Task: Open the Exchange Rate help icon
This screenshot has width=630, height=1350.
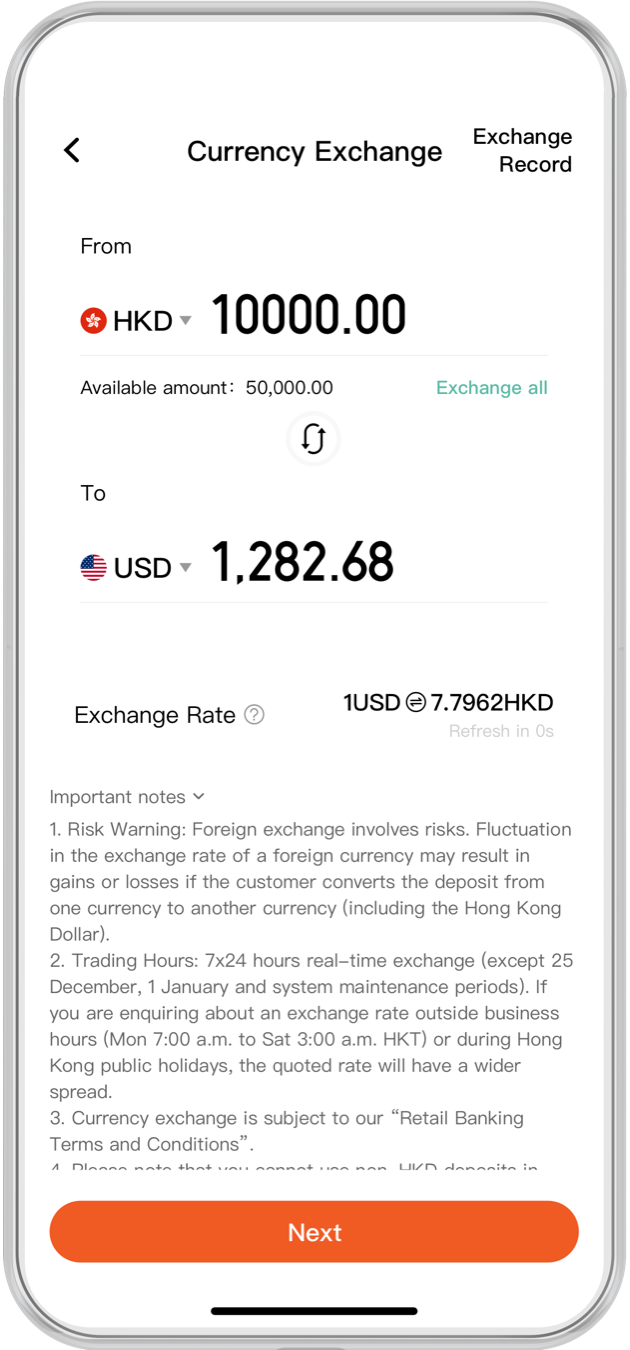Action: pos(255,715)
